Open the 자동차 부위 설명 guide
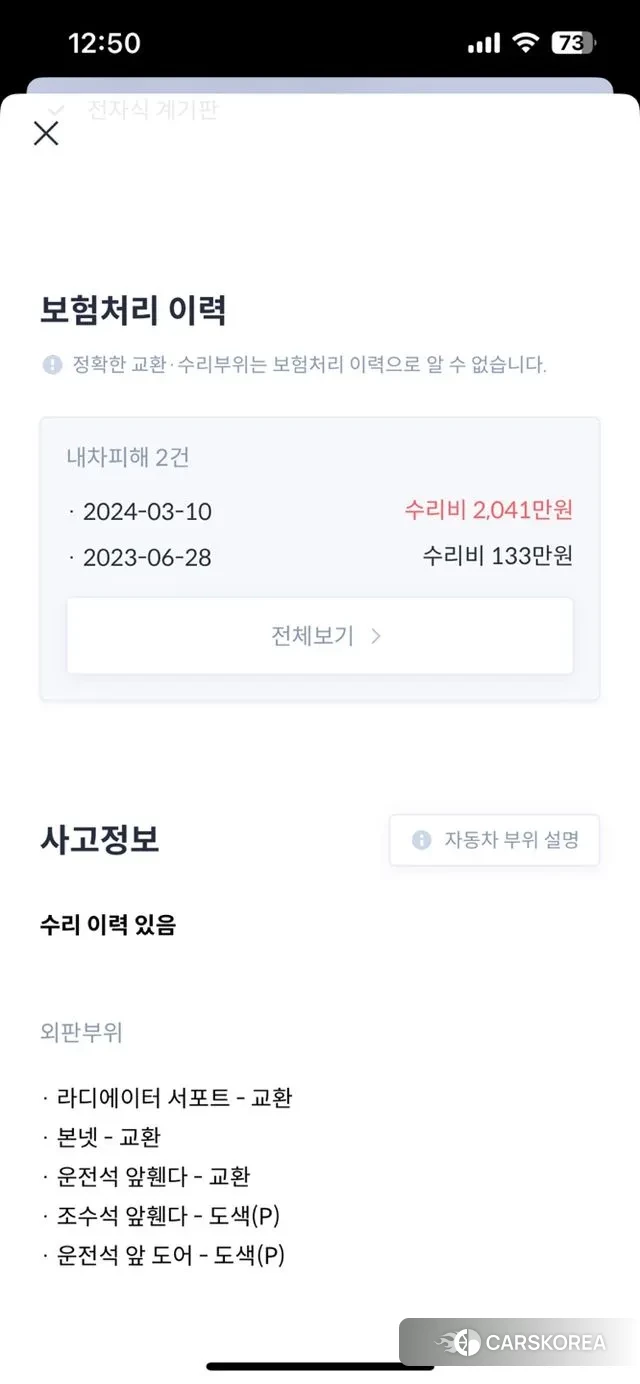 tap(495, 840)
